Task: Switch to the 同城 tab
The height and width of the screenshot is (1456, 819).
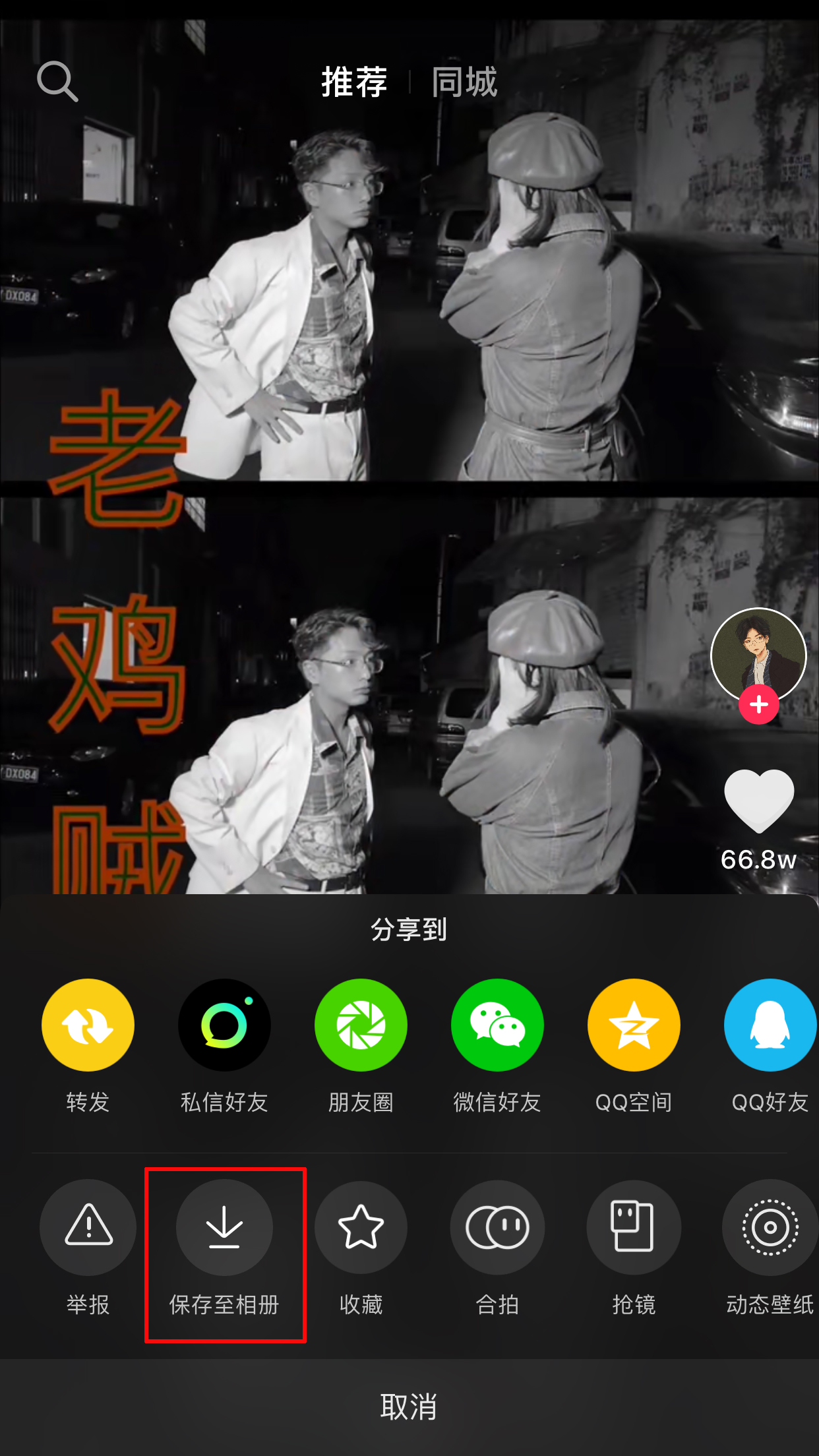Action: (x=464, y=82)
